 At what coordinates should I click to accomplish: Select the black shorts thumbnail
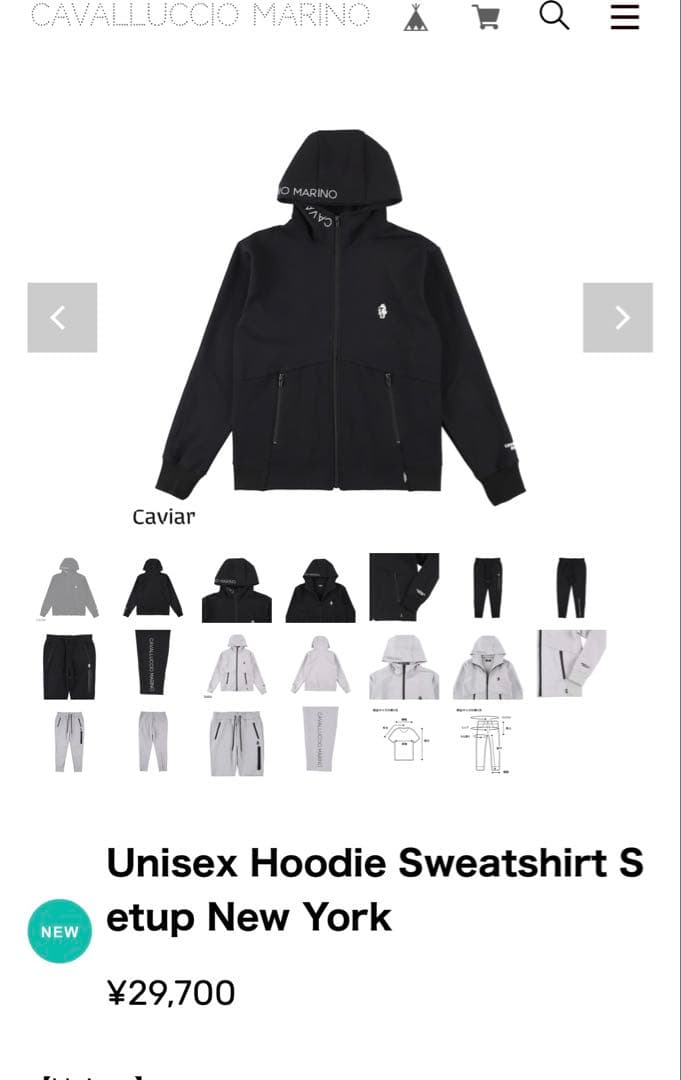69,665
